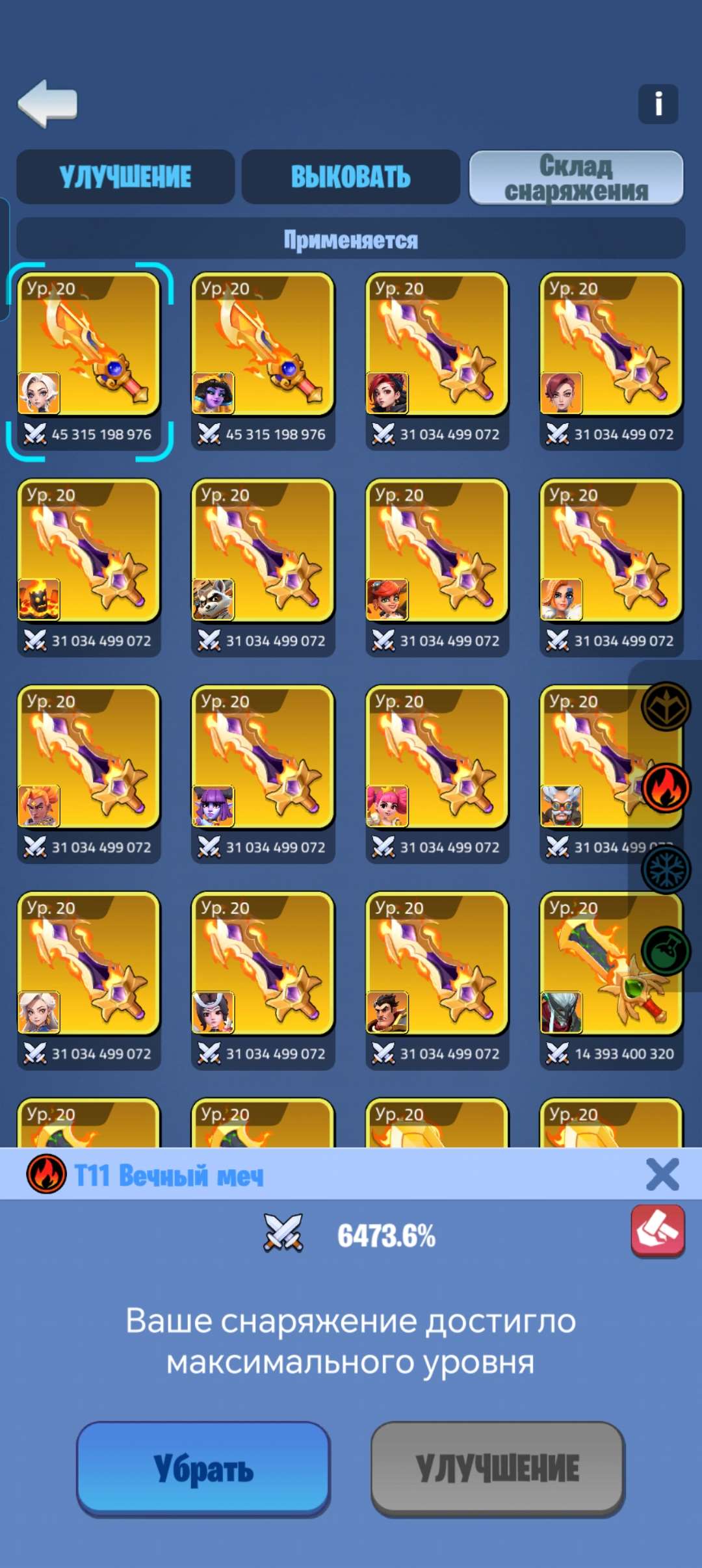
Task: Select the yellow shield element filter
Action: (666, 706)
